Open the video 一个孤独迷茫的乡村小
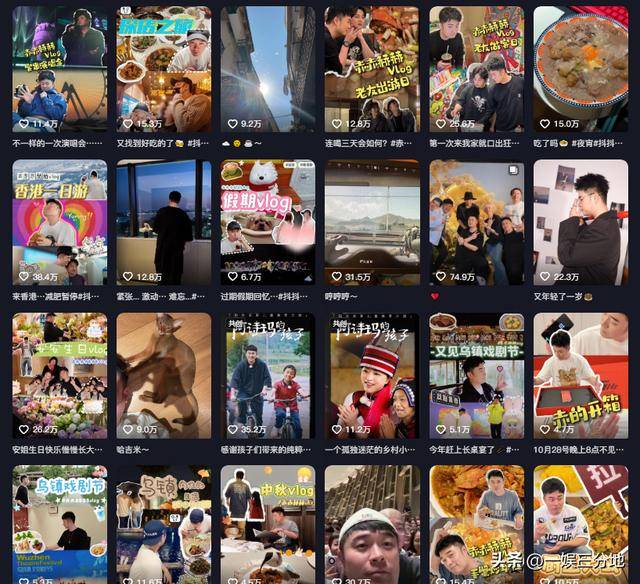This screenshot has height=584, width=640. pyautogui.click(x=372, y=375)
